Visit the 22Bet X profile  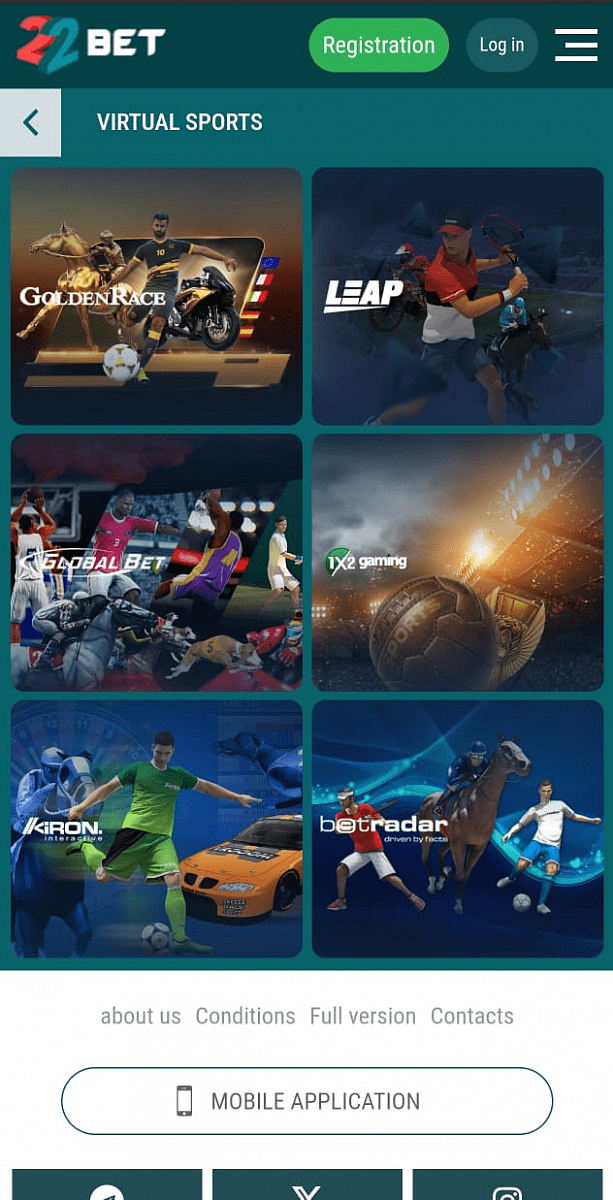(x=307, y=1188)
